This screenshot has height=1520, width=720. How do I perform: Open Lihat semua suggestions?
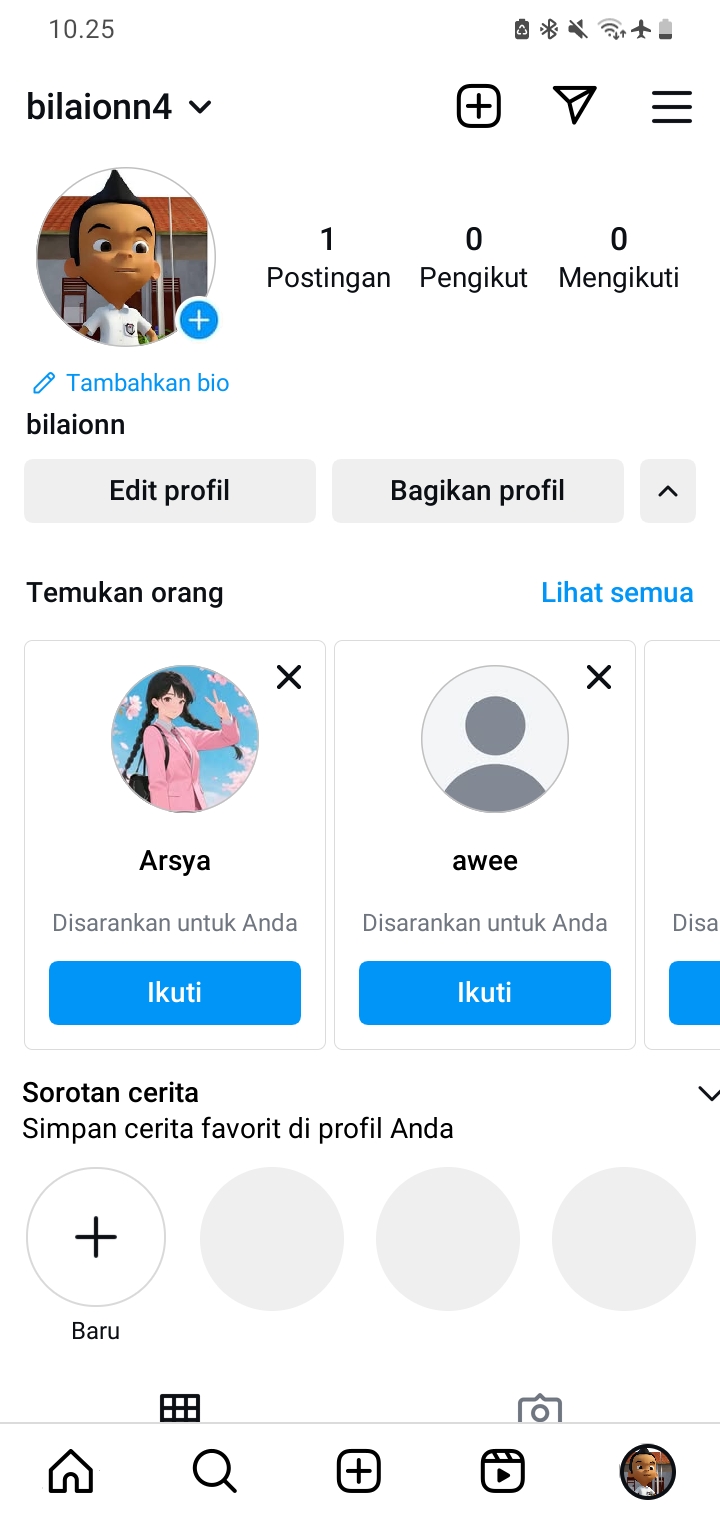tap(616, 592)
